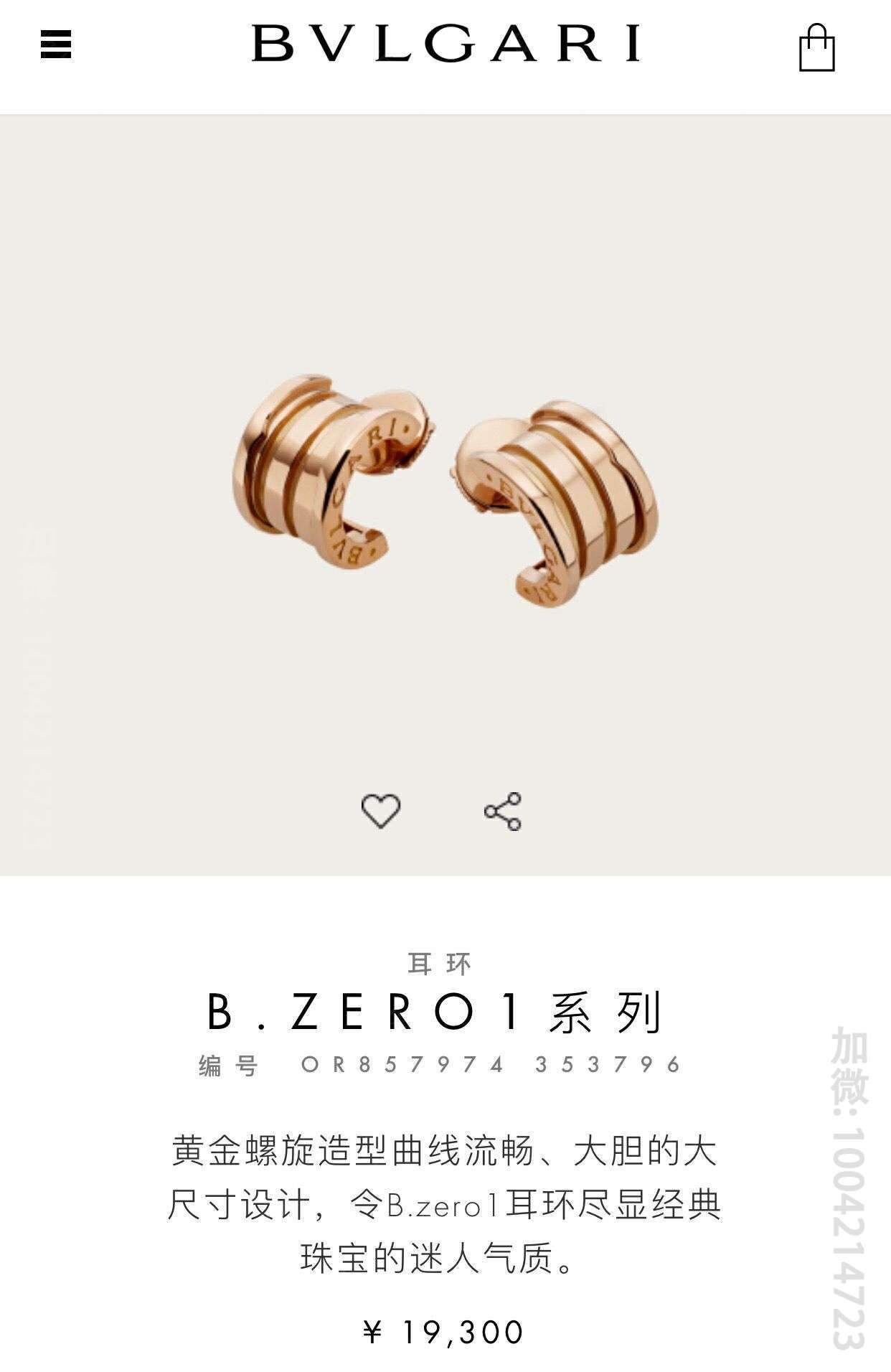
Task: Open the shopping bag
Action: (816, 47)
